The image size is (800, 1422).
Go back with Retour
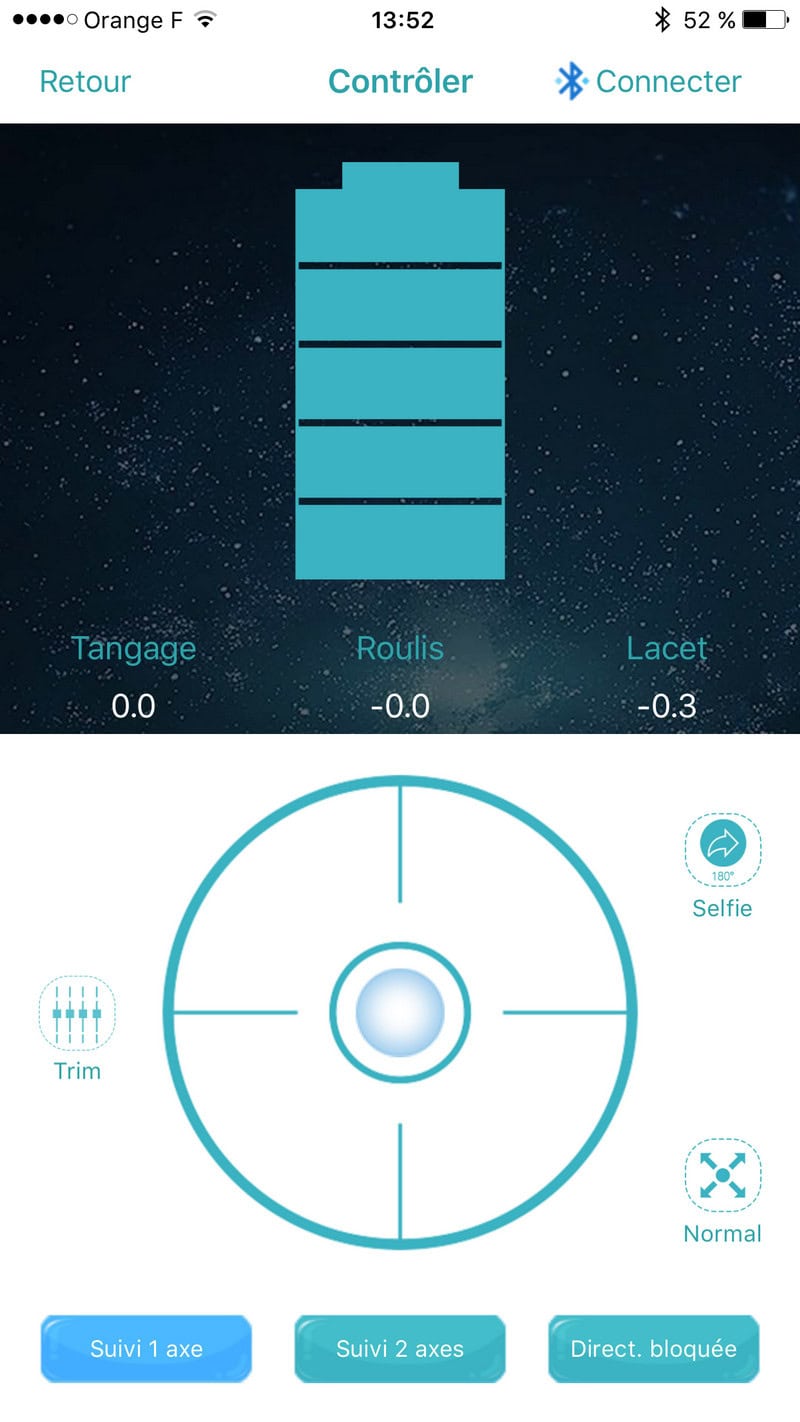85,81
